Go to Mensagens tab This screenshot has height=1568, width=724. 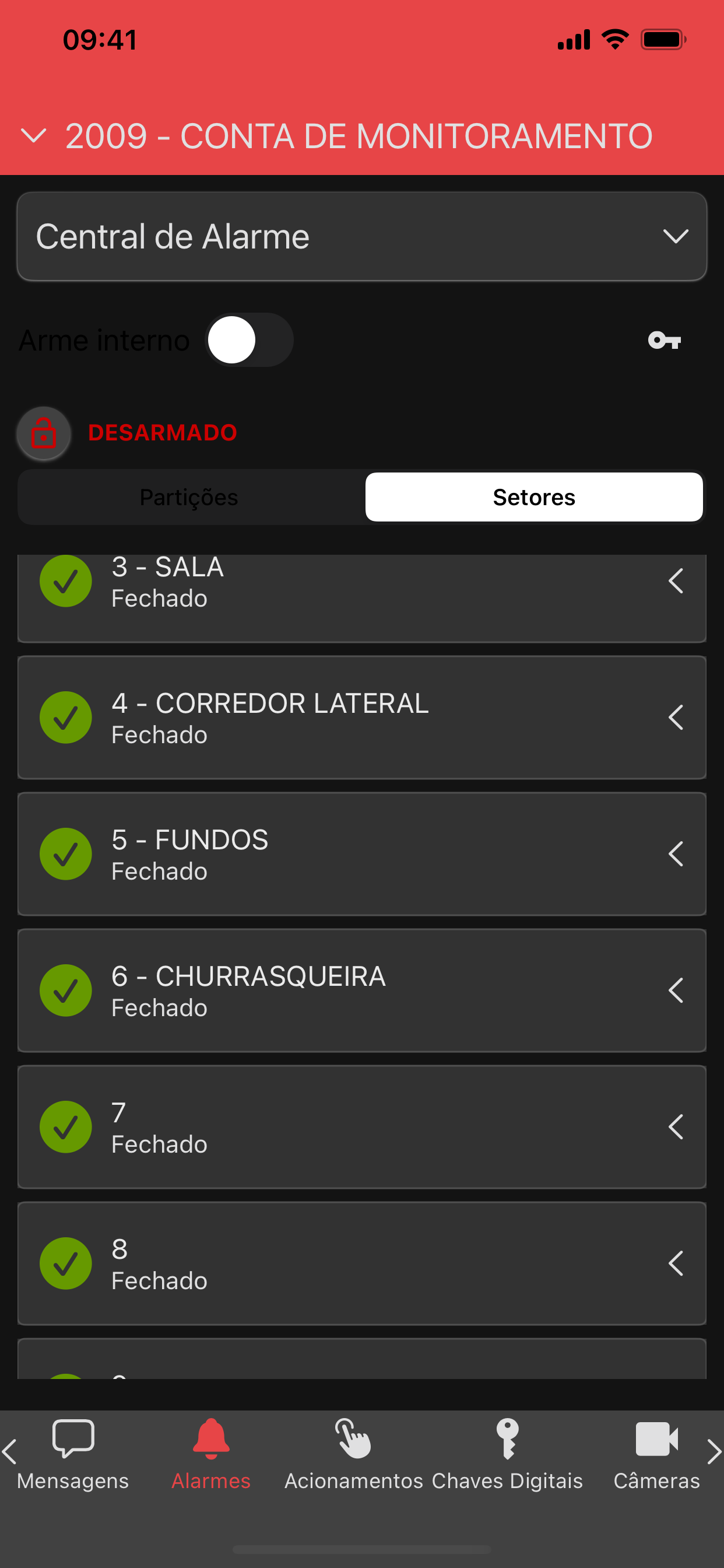coord(73,1454)
